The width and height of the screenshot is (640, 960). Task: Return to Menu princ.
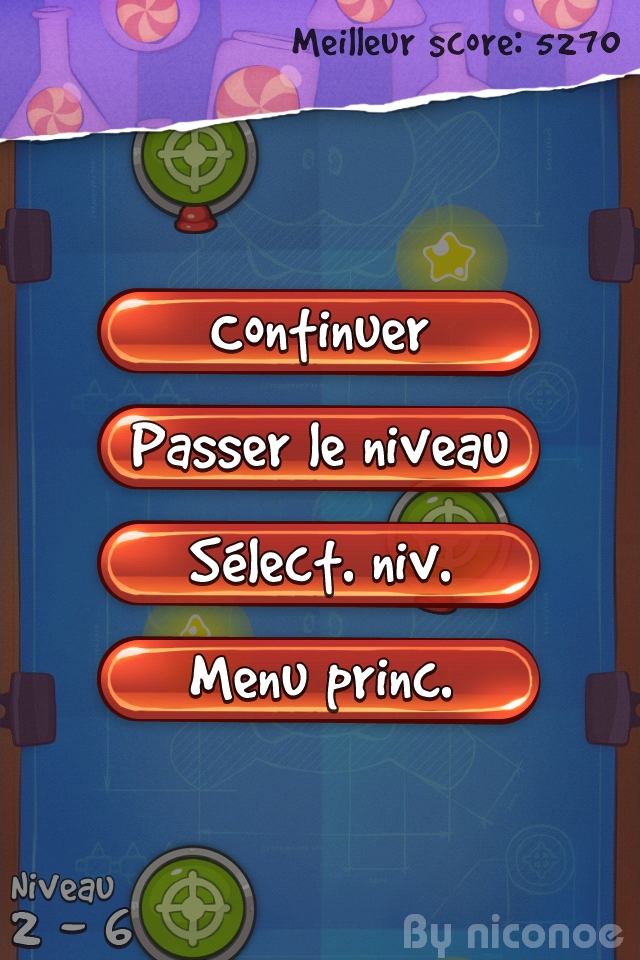tap(319, 680)
